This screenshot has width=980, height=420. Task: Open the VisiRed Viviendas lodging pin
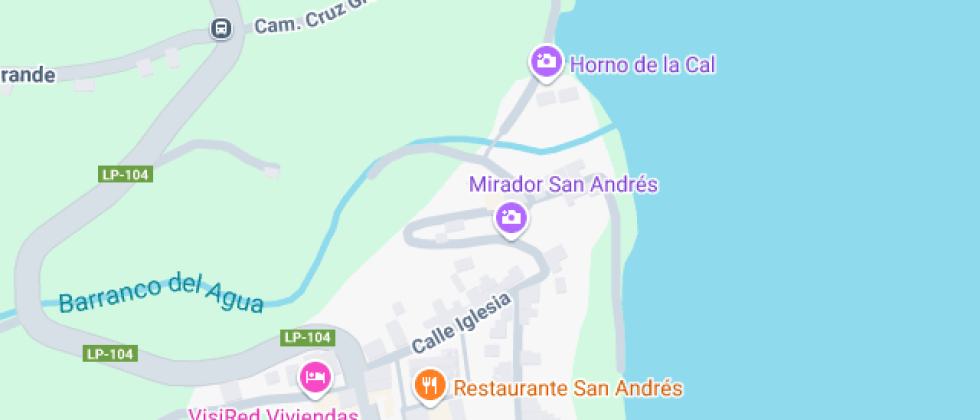pos(316,378)
